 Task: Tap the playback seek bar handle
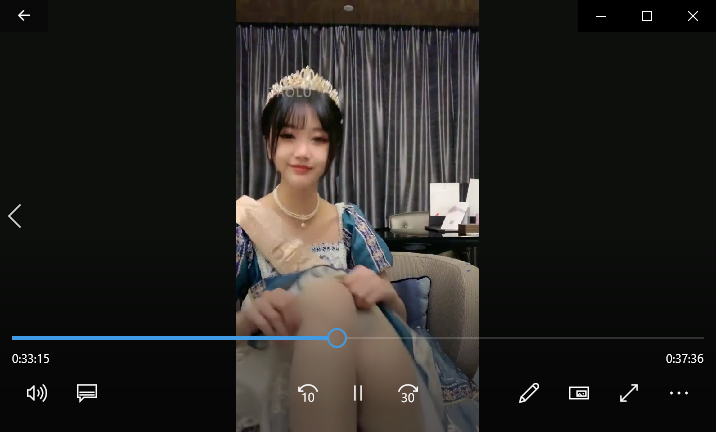[x=337, y=338]
